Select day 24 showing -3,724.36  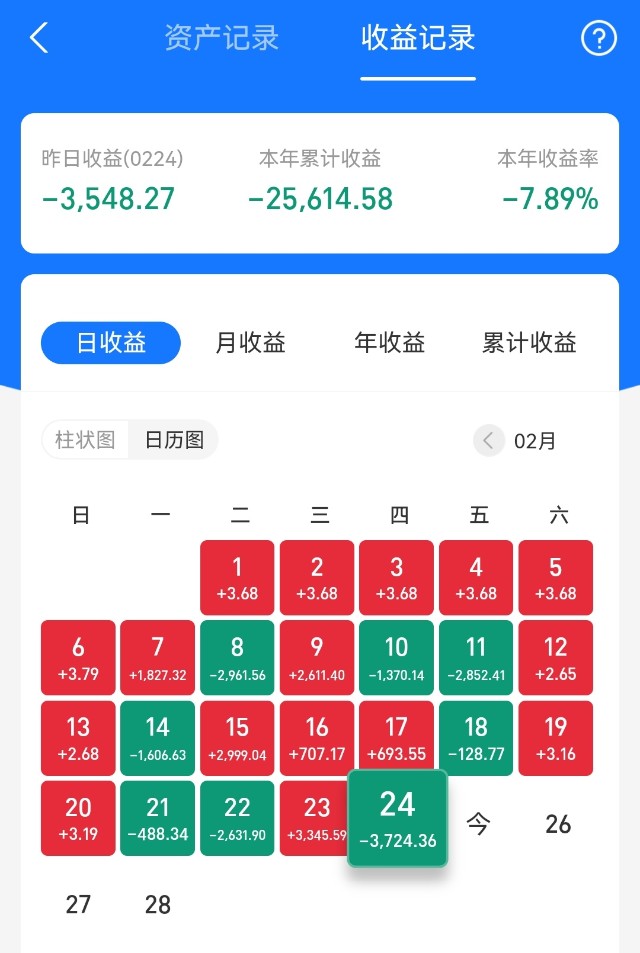tap(397, 818)
